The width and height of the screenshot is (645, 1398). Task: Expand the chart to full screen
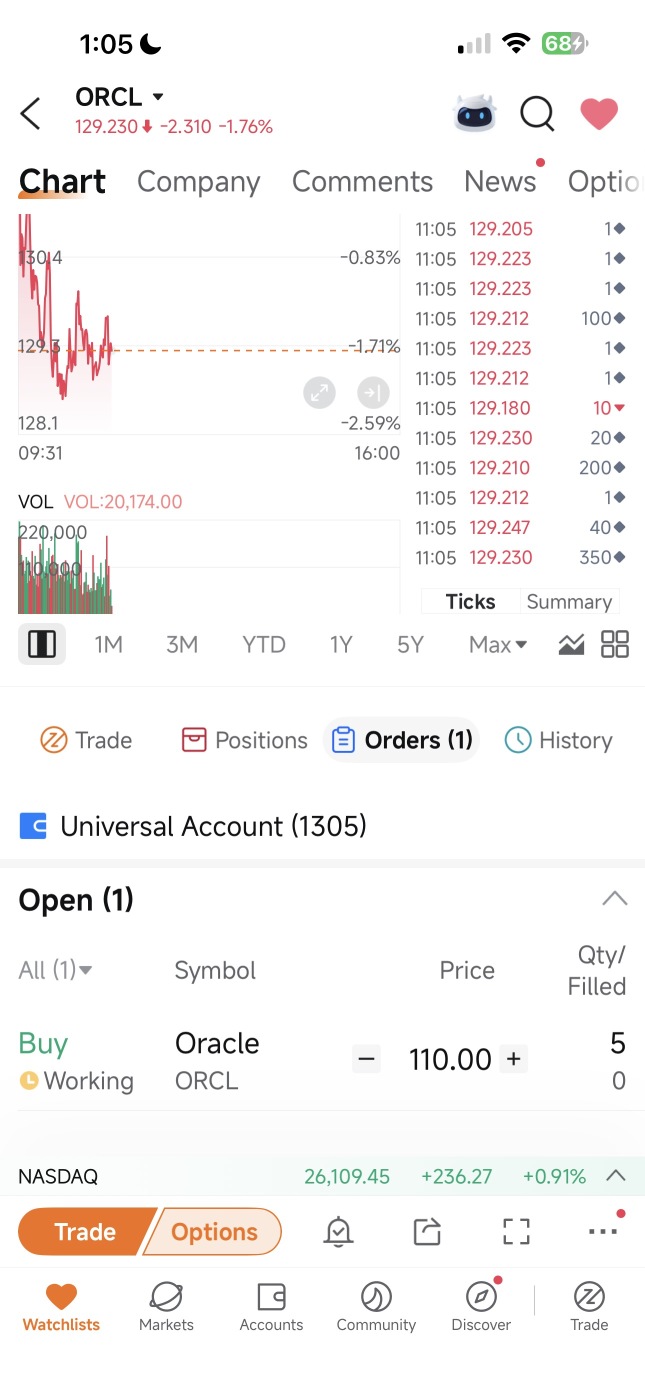319,393
